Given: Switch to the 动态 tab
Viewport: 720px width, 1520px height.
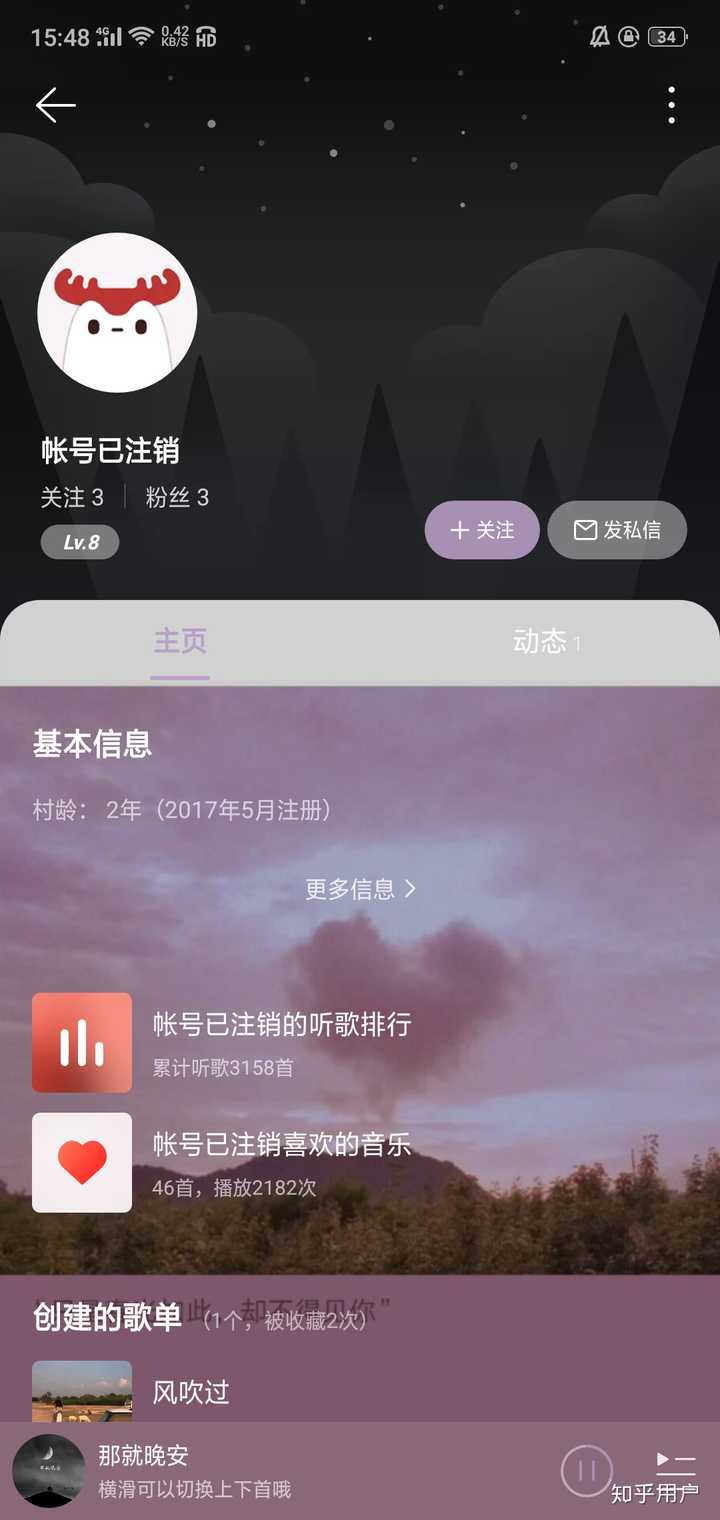Looking at the screenshot, I should 545,642.
